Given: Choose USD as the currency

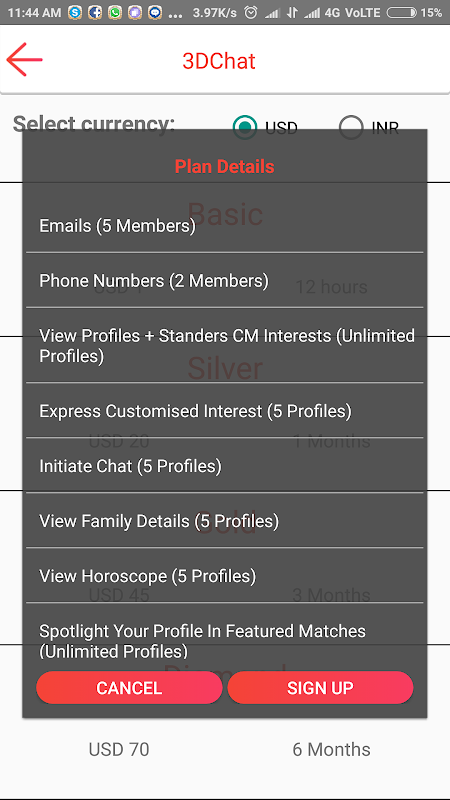Looking at the screenshot, I should click(x=245, y=127).
